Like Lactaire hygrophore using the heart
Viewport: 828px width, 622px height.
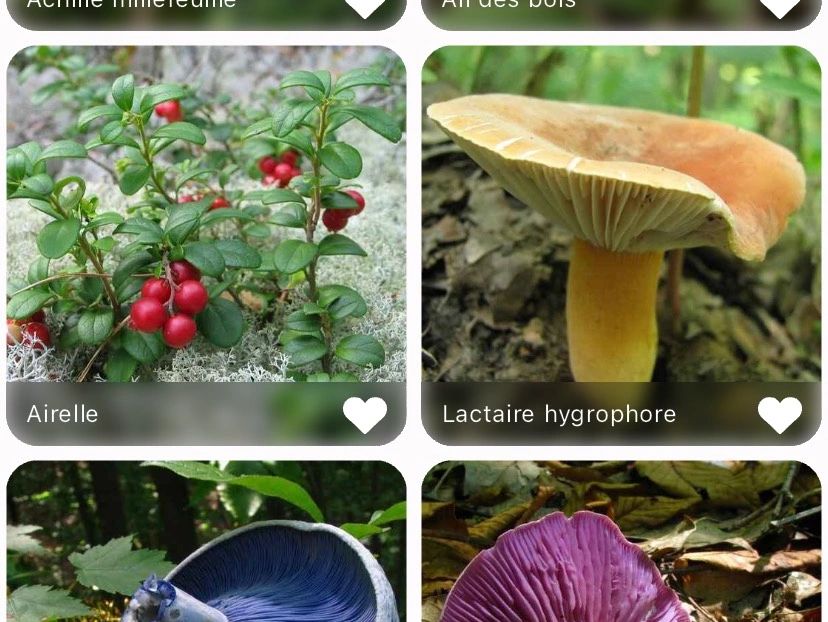tap(780, 415)
